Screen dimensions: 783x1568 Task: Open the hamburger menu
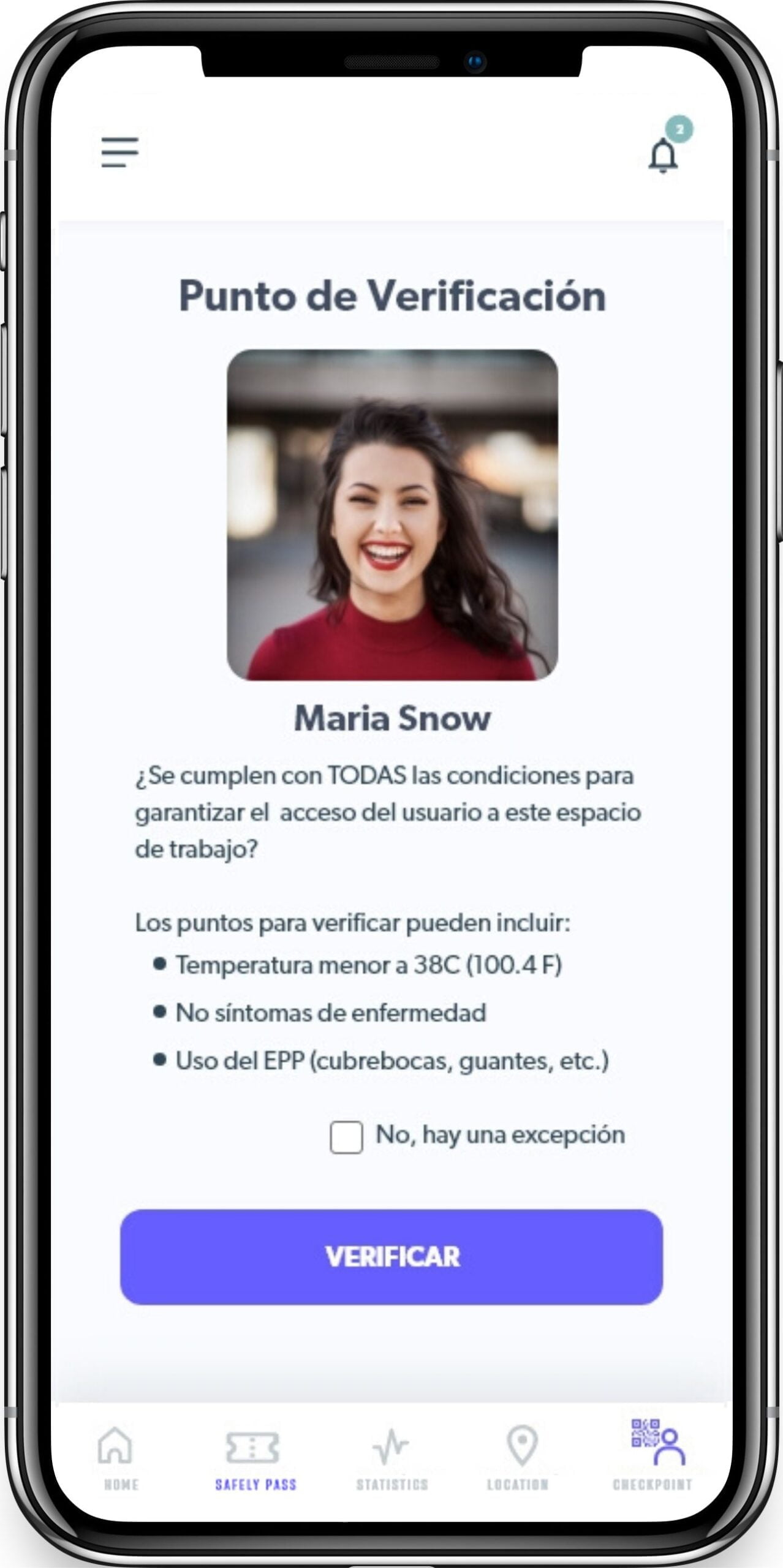(119, 152)
